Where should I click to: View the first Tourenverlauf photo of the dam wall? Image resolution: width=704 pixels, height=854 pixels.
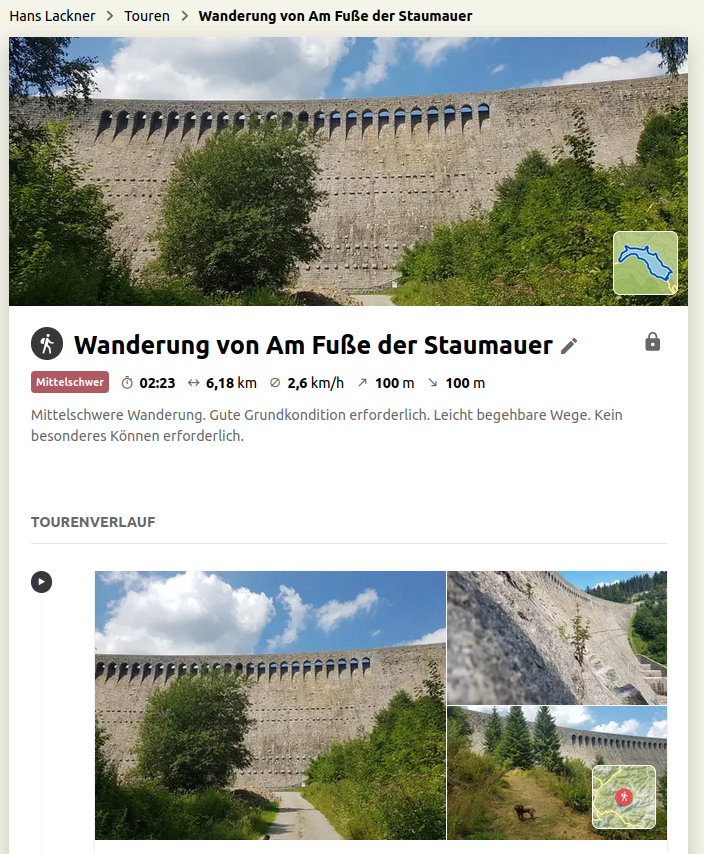(x=270, y=705)
